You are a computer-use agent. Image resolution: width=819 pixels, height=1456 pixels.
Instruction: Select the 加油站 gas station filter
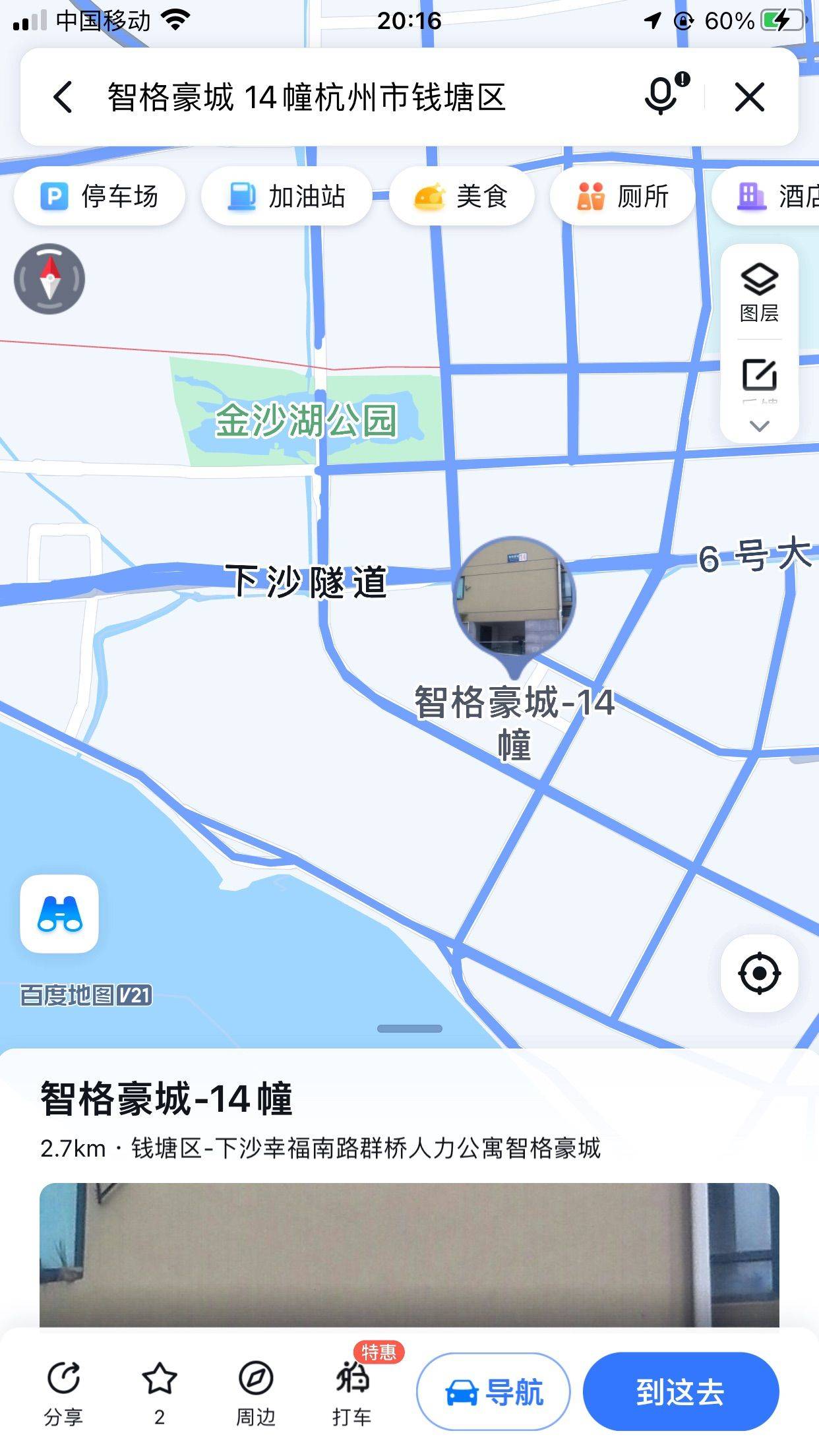(288, 196)
